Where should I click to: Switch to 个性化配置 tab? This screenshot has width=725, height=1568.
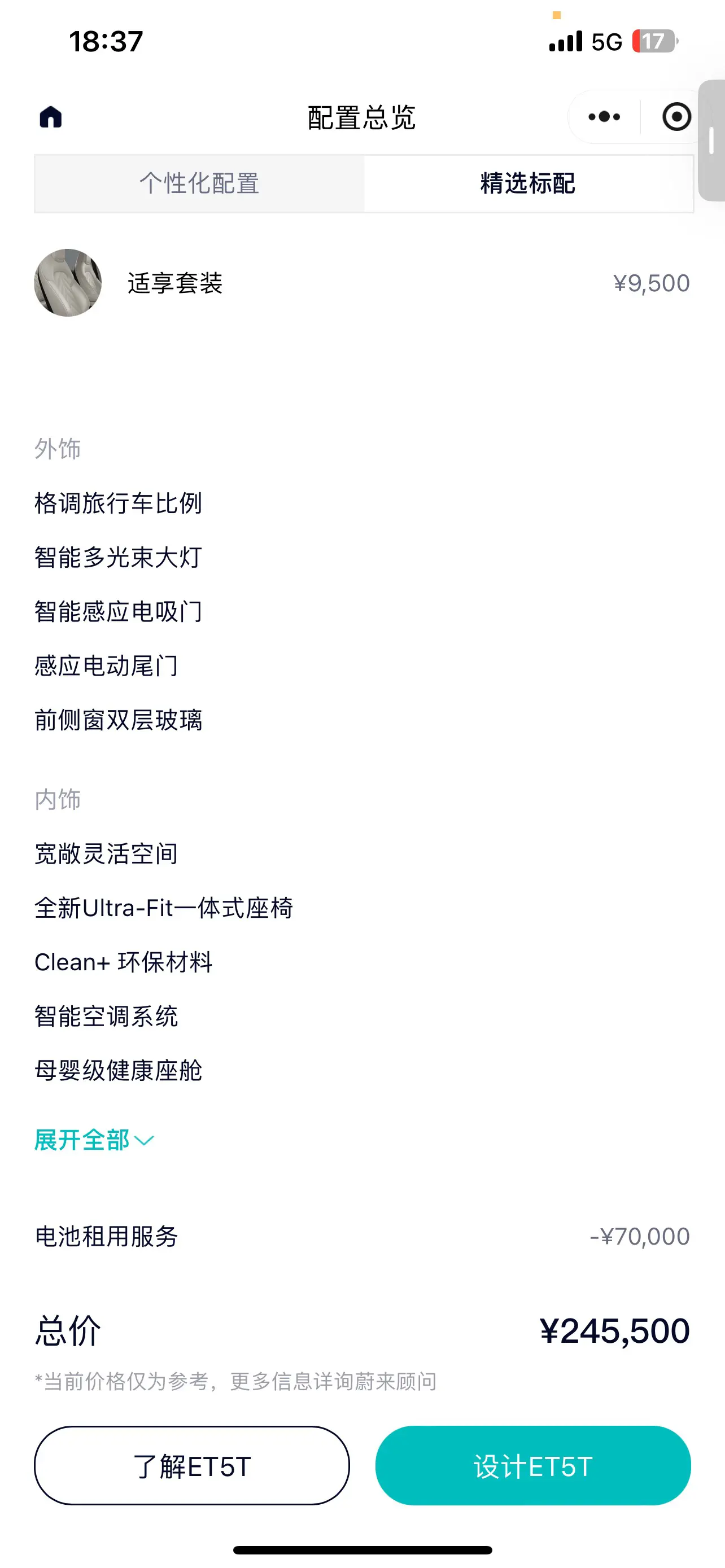pos(200,183)
